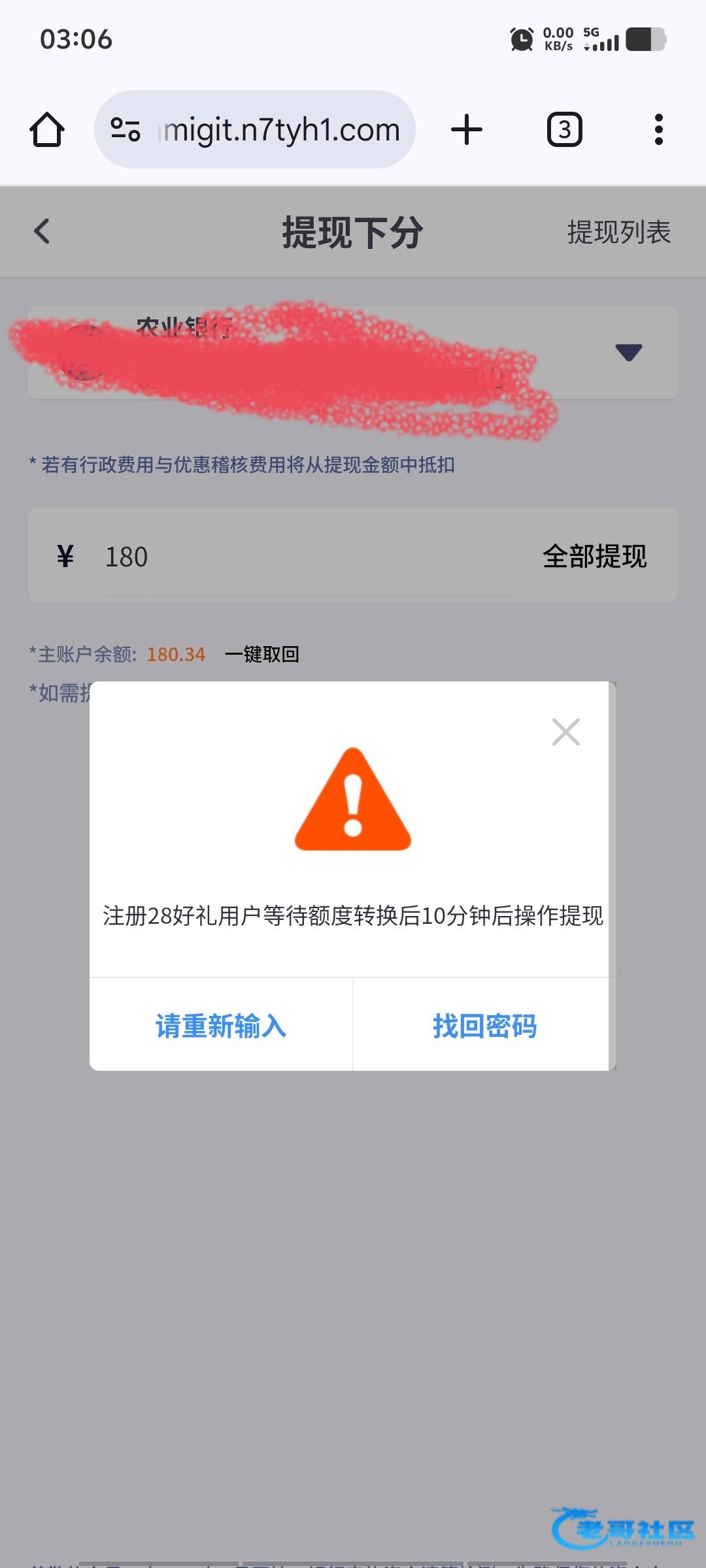Go back from 提现下分 page
This screenshot has height=1568, width=706.
pos(42,231)
